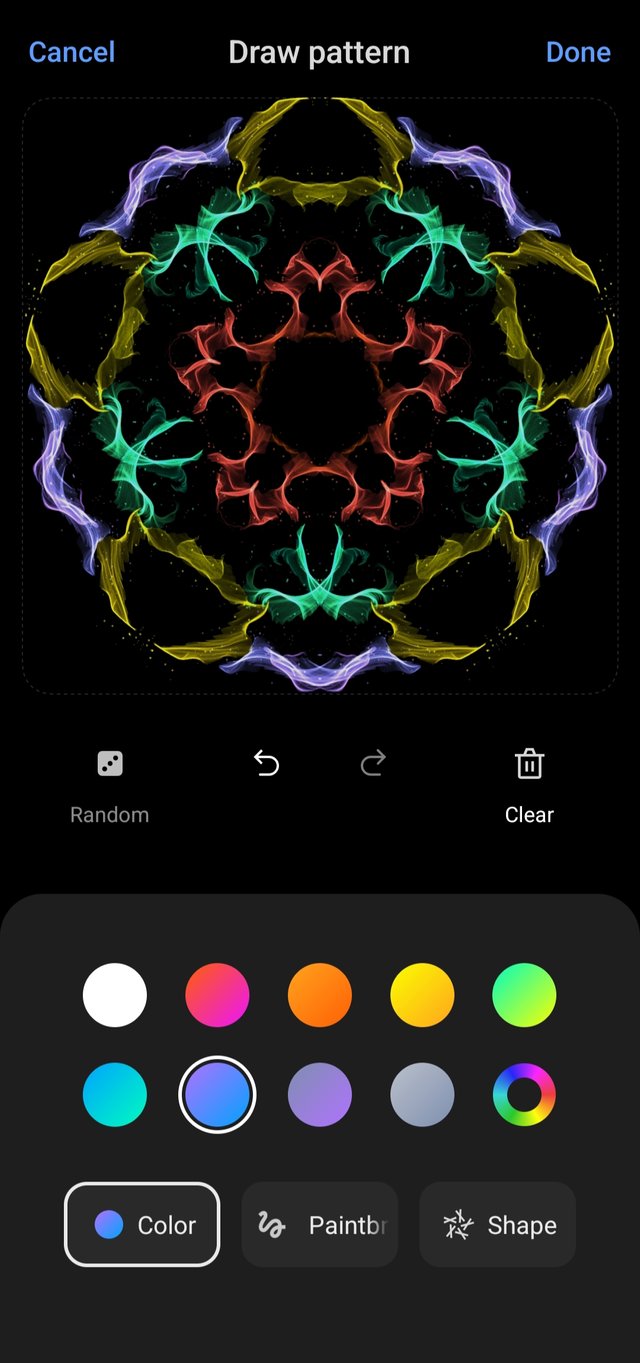
Task: Select the yellow color swatch
Action: (422, 995)
